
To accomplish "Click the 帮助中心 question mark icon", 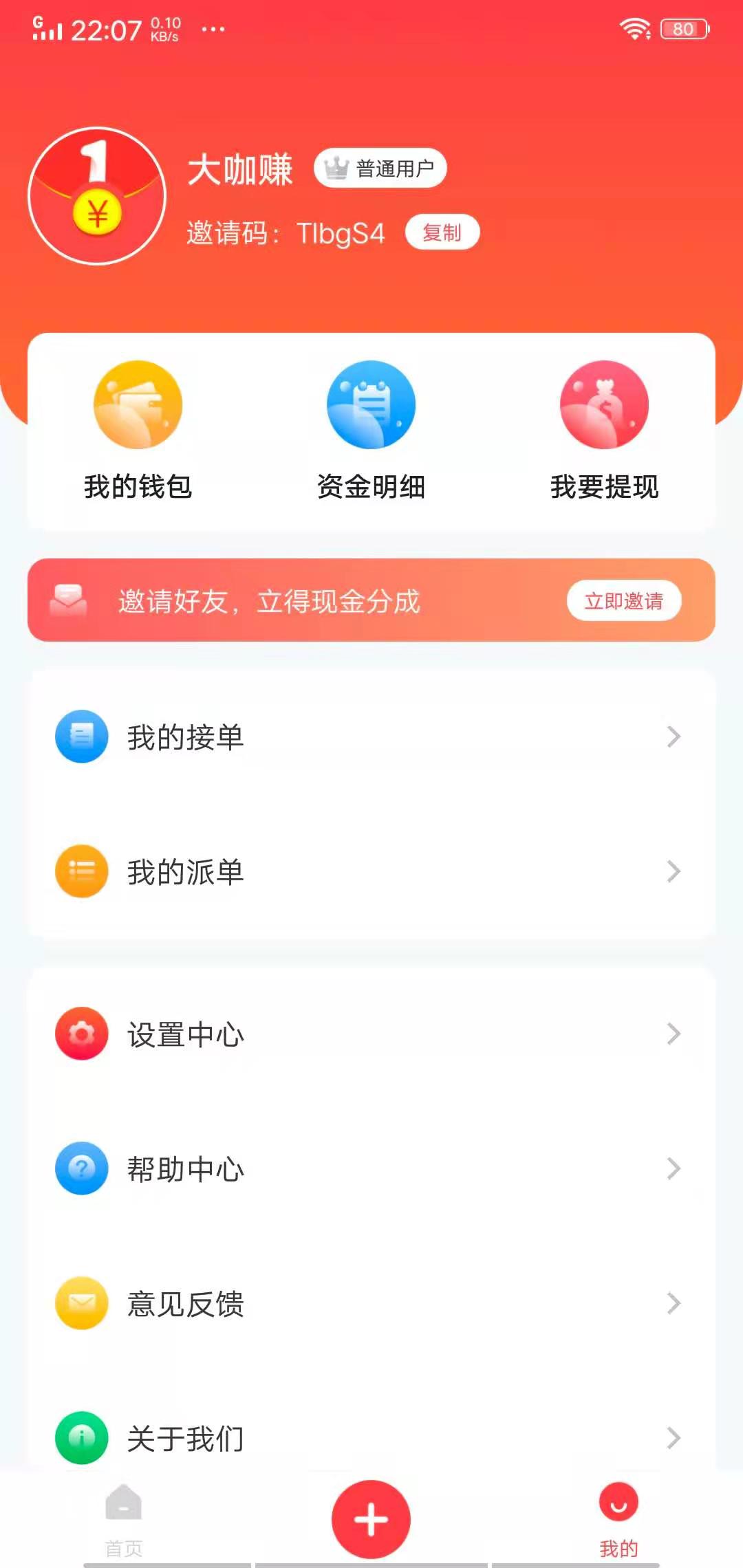I will coord(80,1167).
